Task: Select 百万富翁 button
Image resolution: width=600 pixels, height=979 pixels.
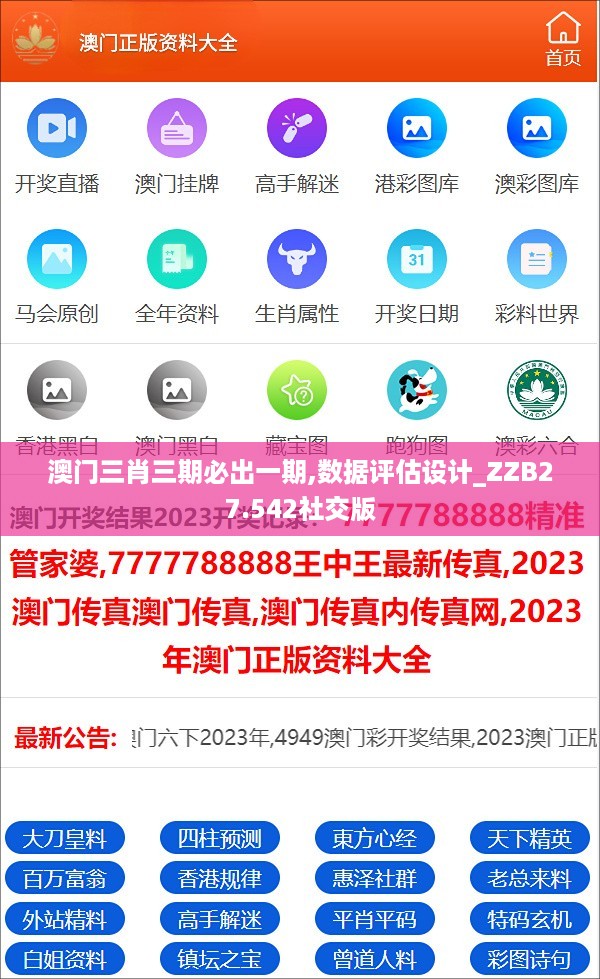Action: [65, 879]
